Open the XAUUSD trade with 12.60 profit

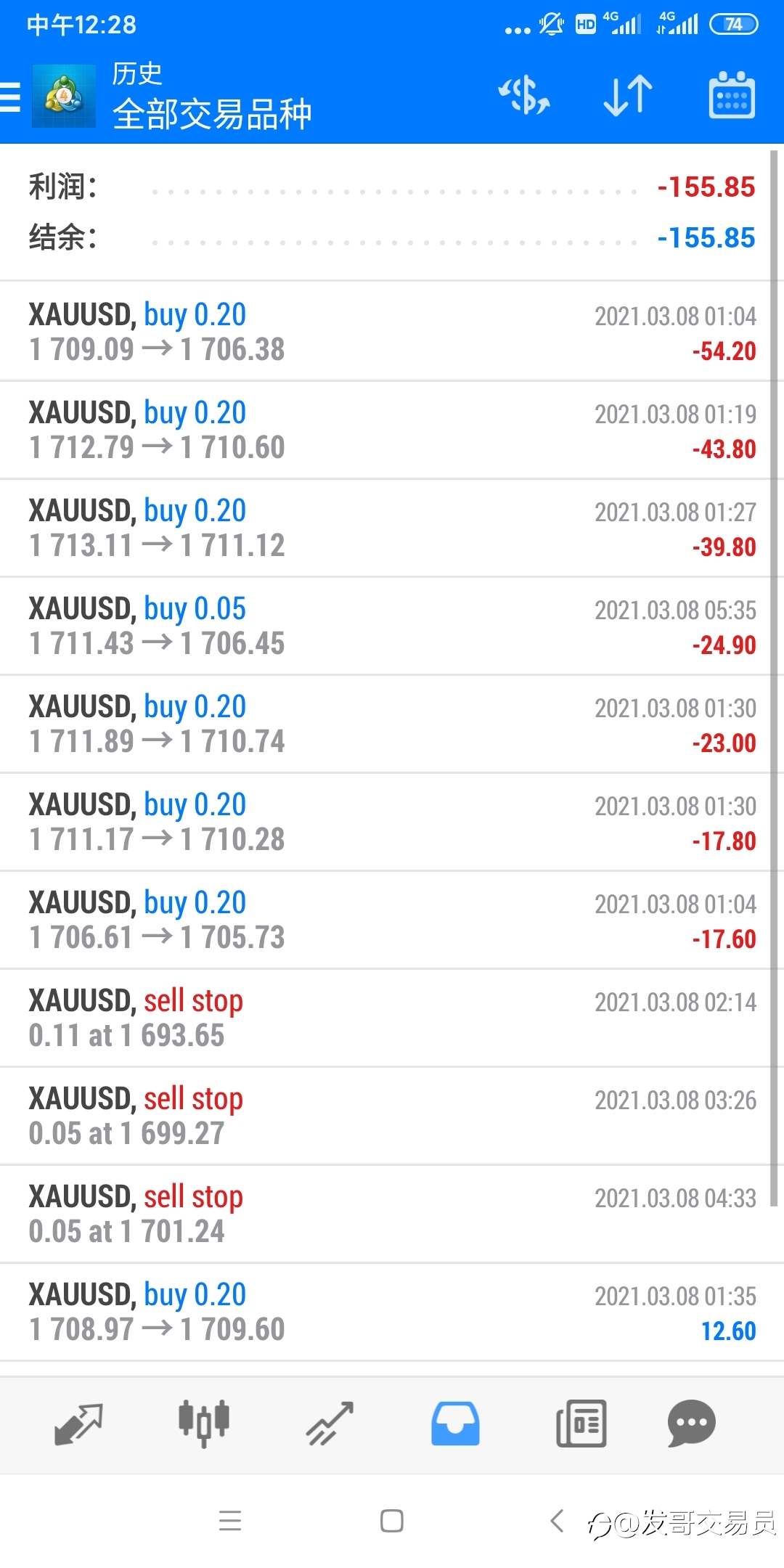pos(392,1312)
